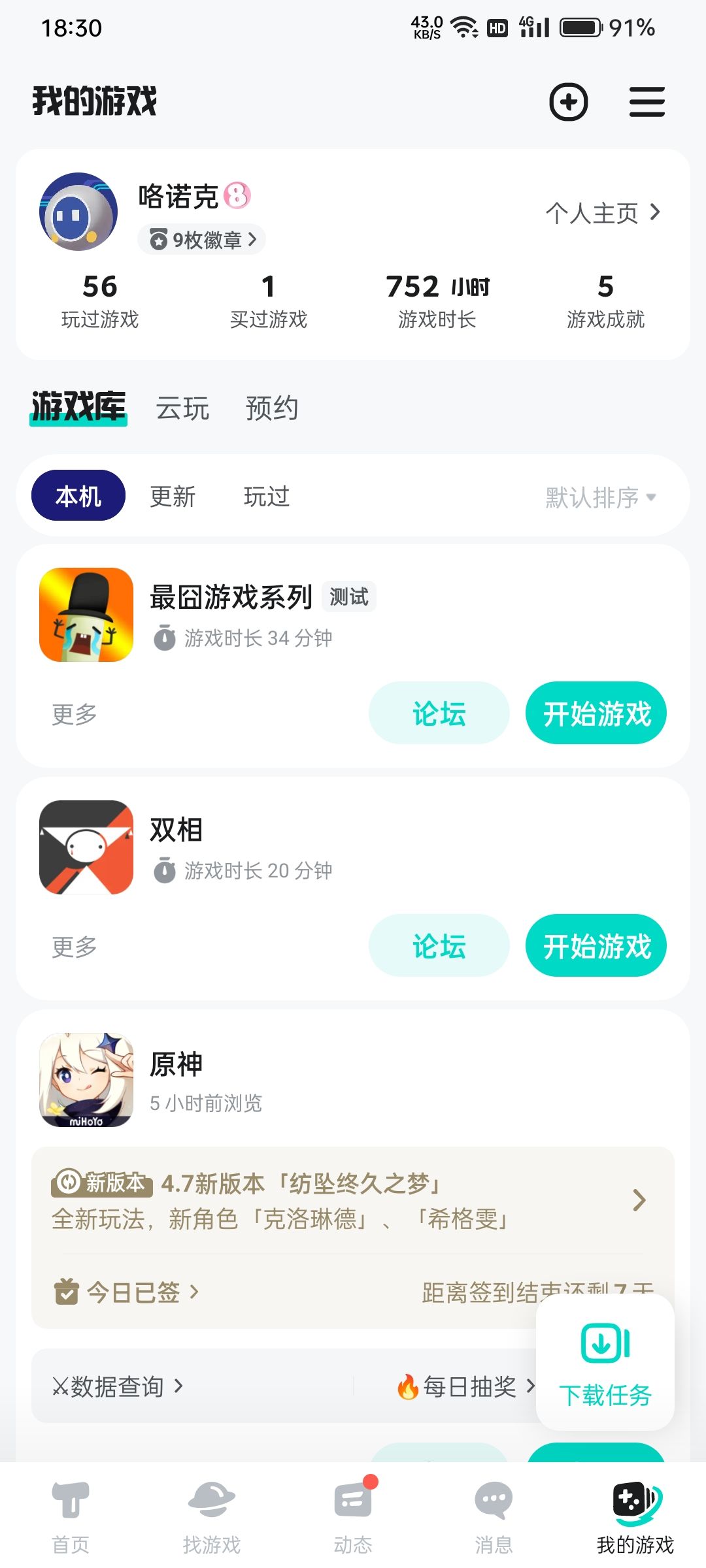
Task: Expand the 默认排序 sort dropdown
Action: coord(601,497)
